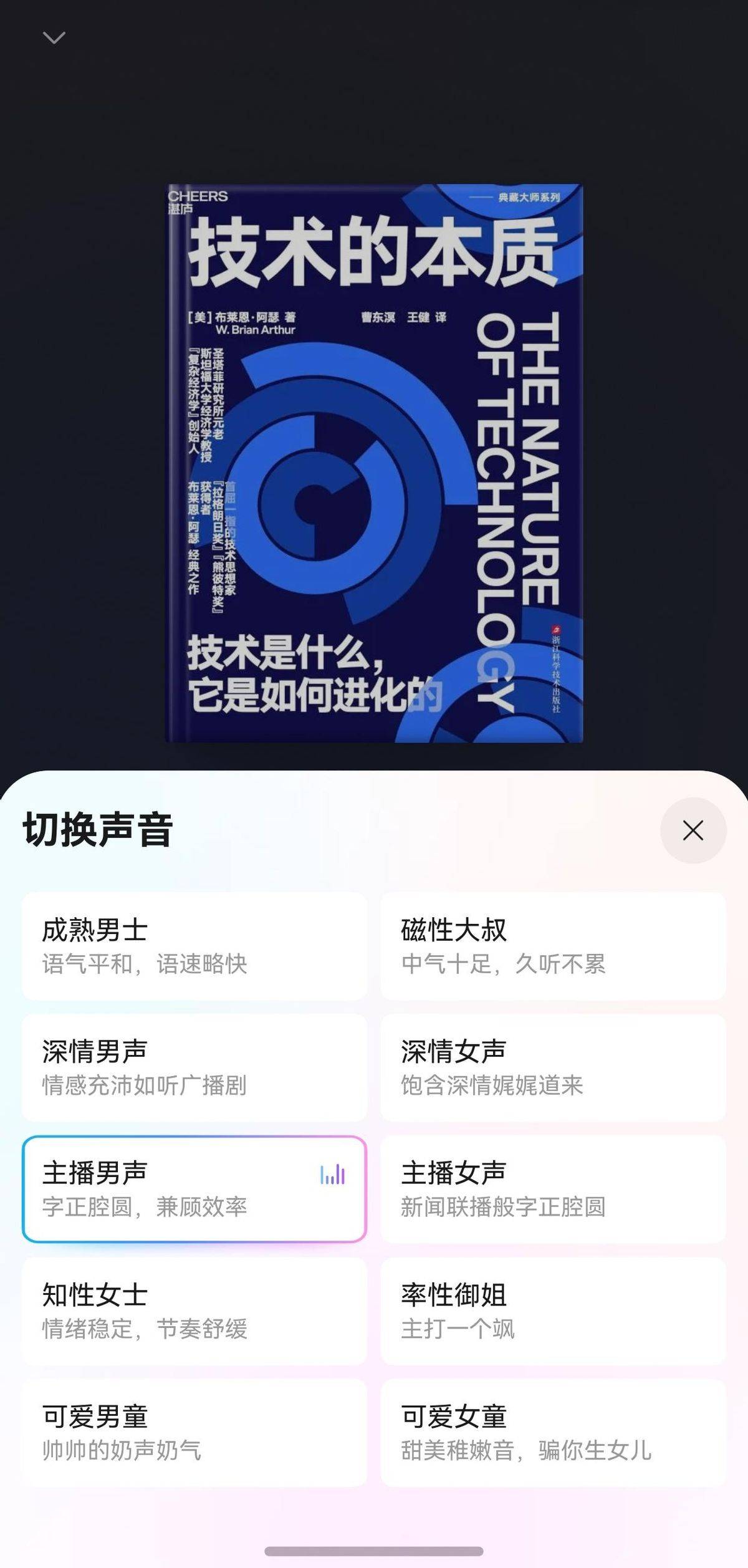Tap the selected 主播男声 voice card

194,1189
